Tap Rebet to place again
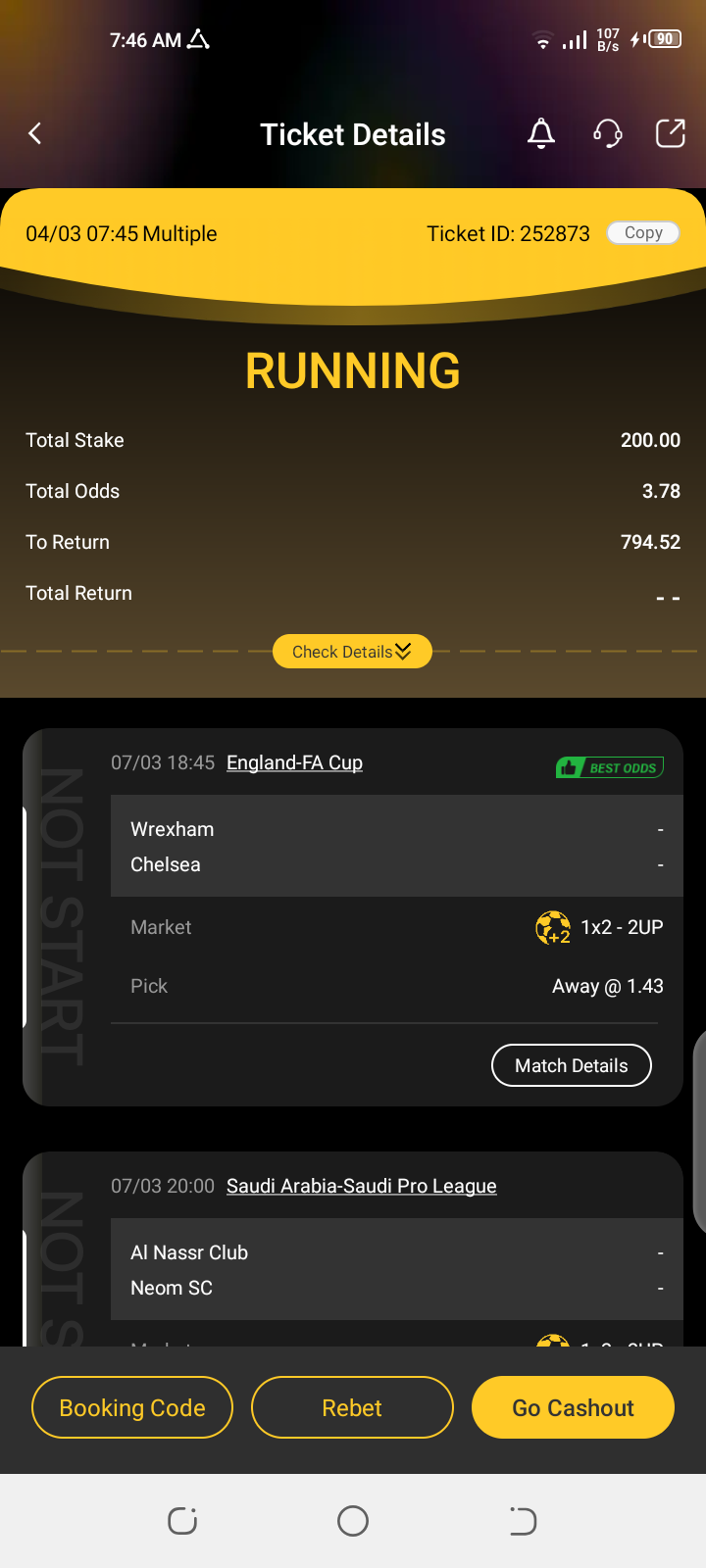Screen dimensions: 706x1568 click(352, 1407)
